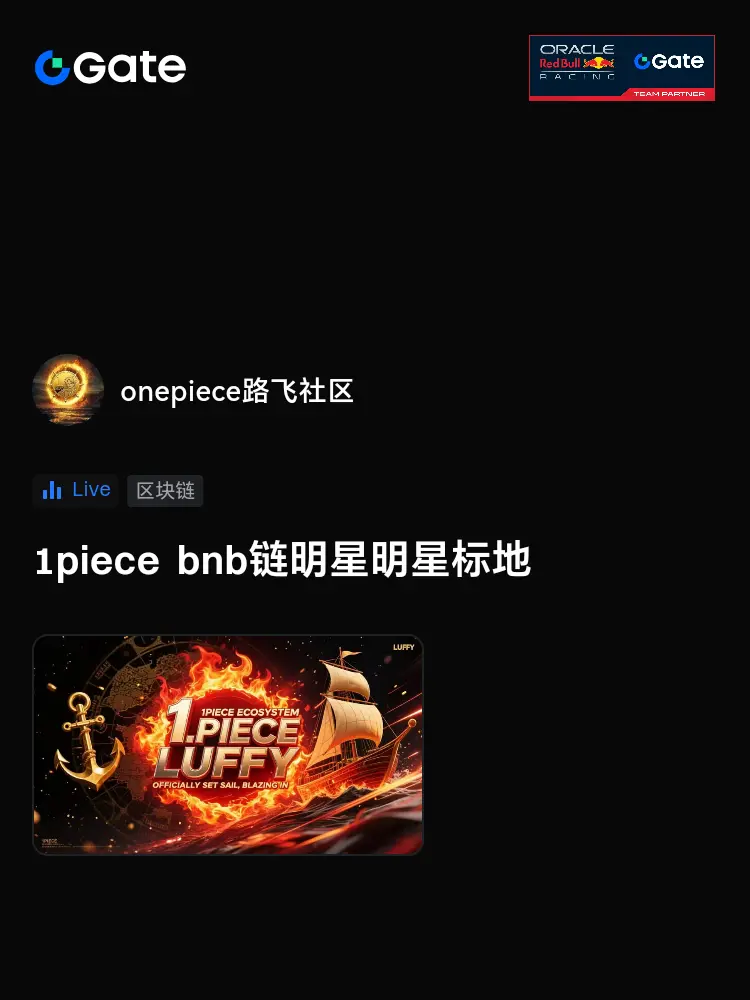The width and height of the screenshot is (750, 1000).
Task: Open the channel named onepiece路飞社区
Action: (x=237, y=391)
